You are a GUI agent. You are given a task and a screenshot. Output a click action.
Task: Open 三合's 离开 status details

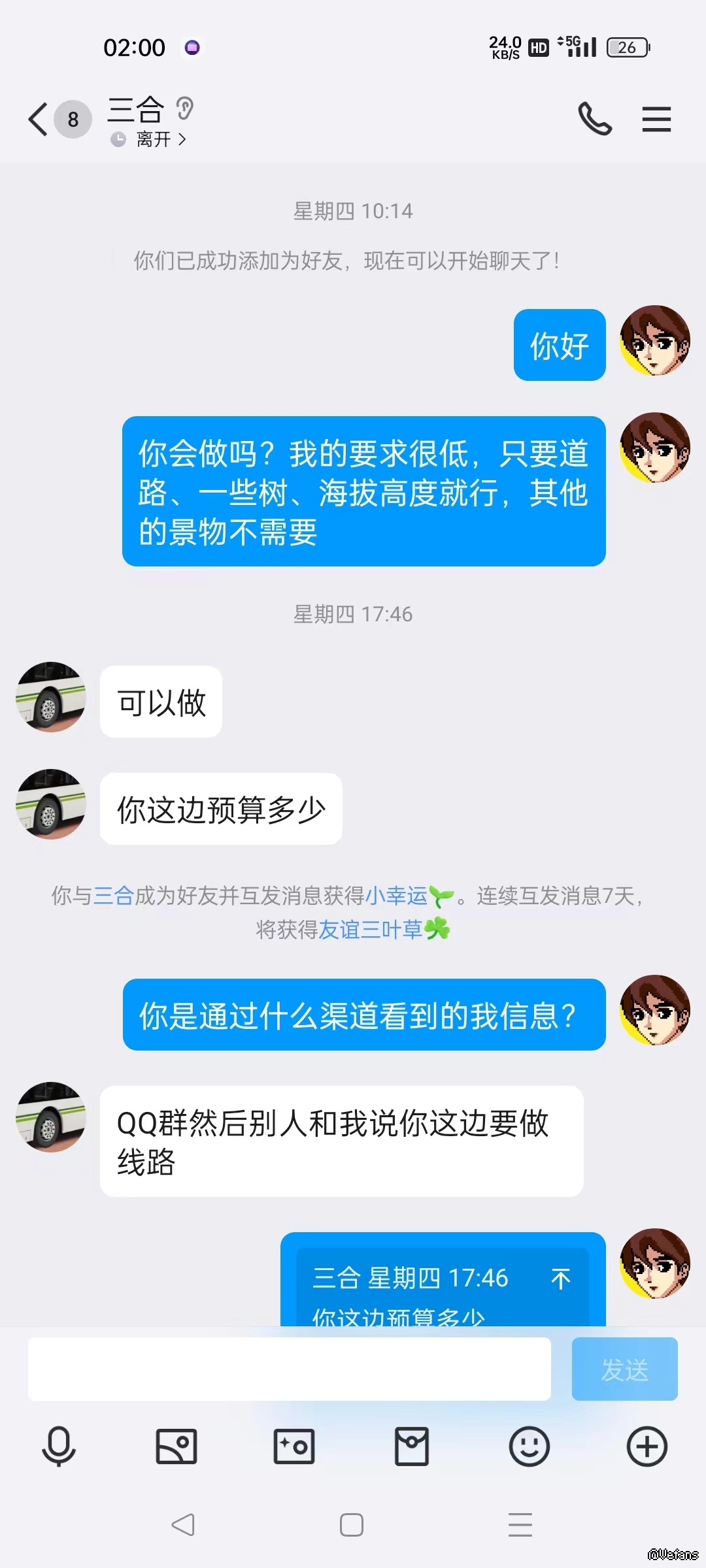154,139
